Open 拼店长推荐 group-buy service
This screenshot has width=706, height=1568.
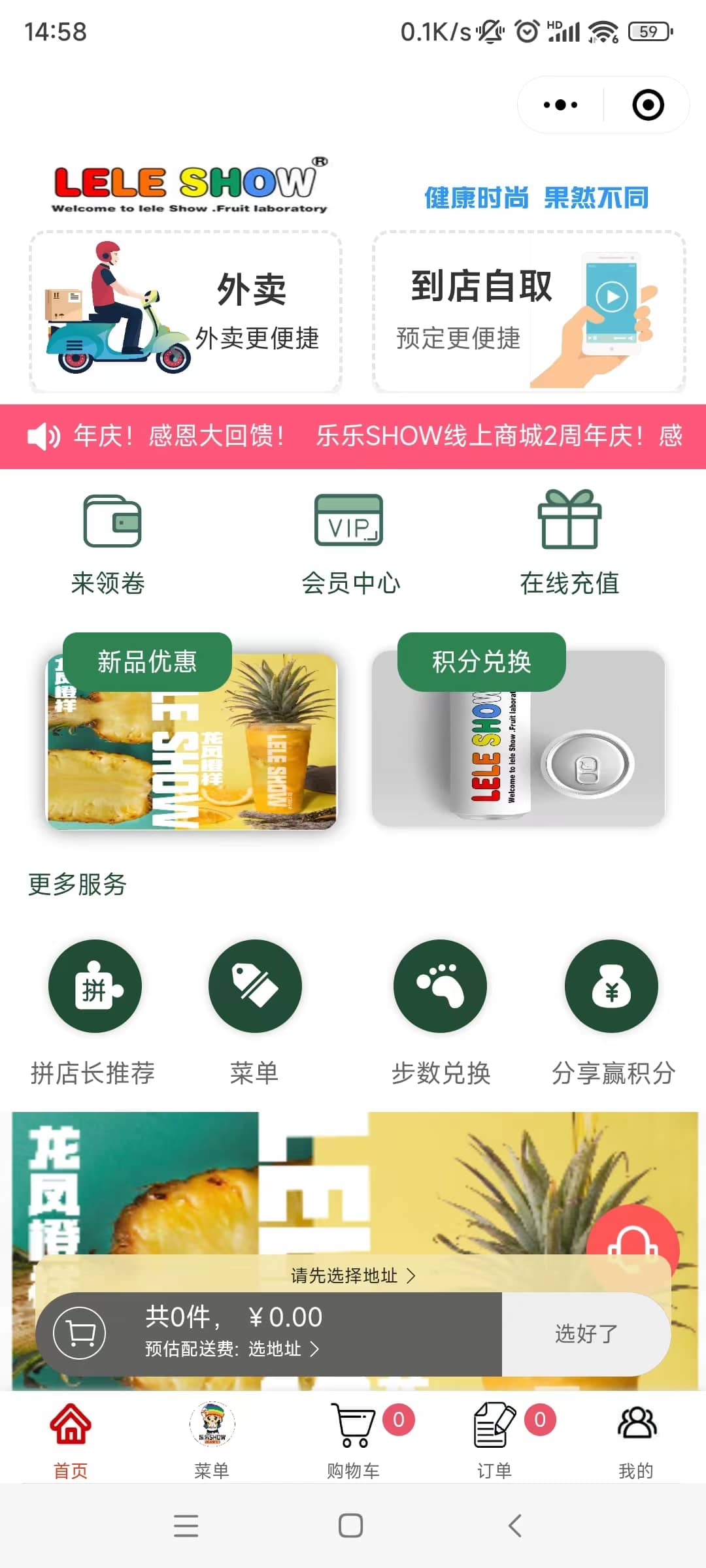pyautogui.click(x=95, y=987)
